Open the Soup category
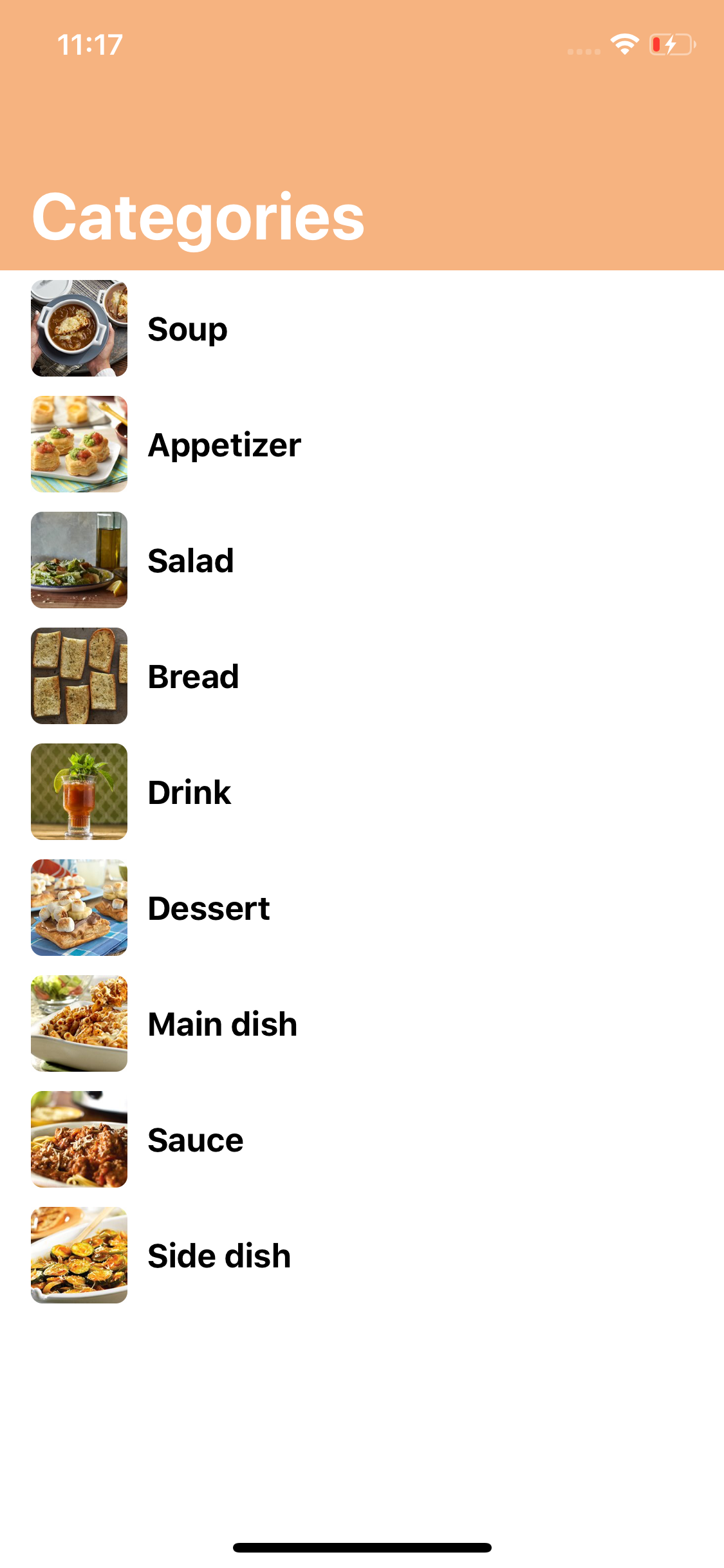The width and height of the screenshot is (724, 1568). pyautogui.click(x=187, y=329)
